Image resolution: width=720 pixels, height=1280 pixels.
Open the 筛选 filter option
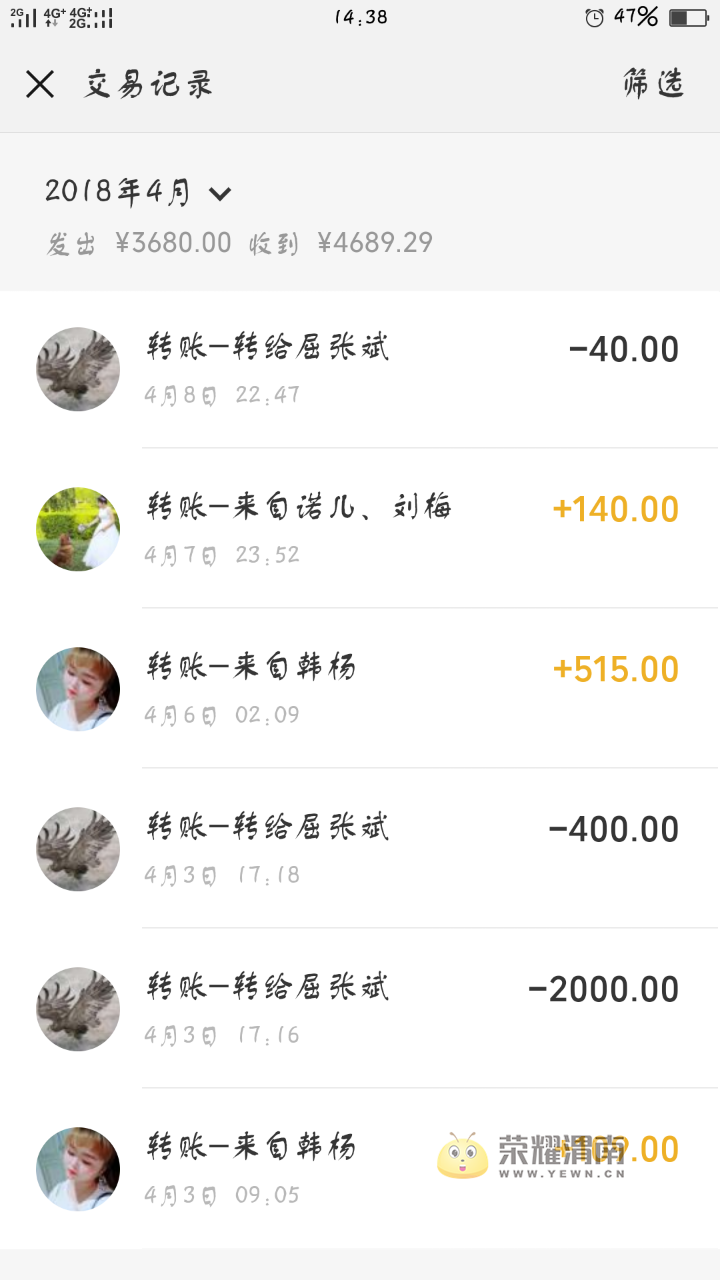[x=653, y=84]
